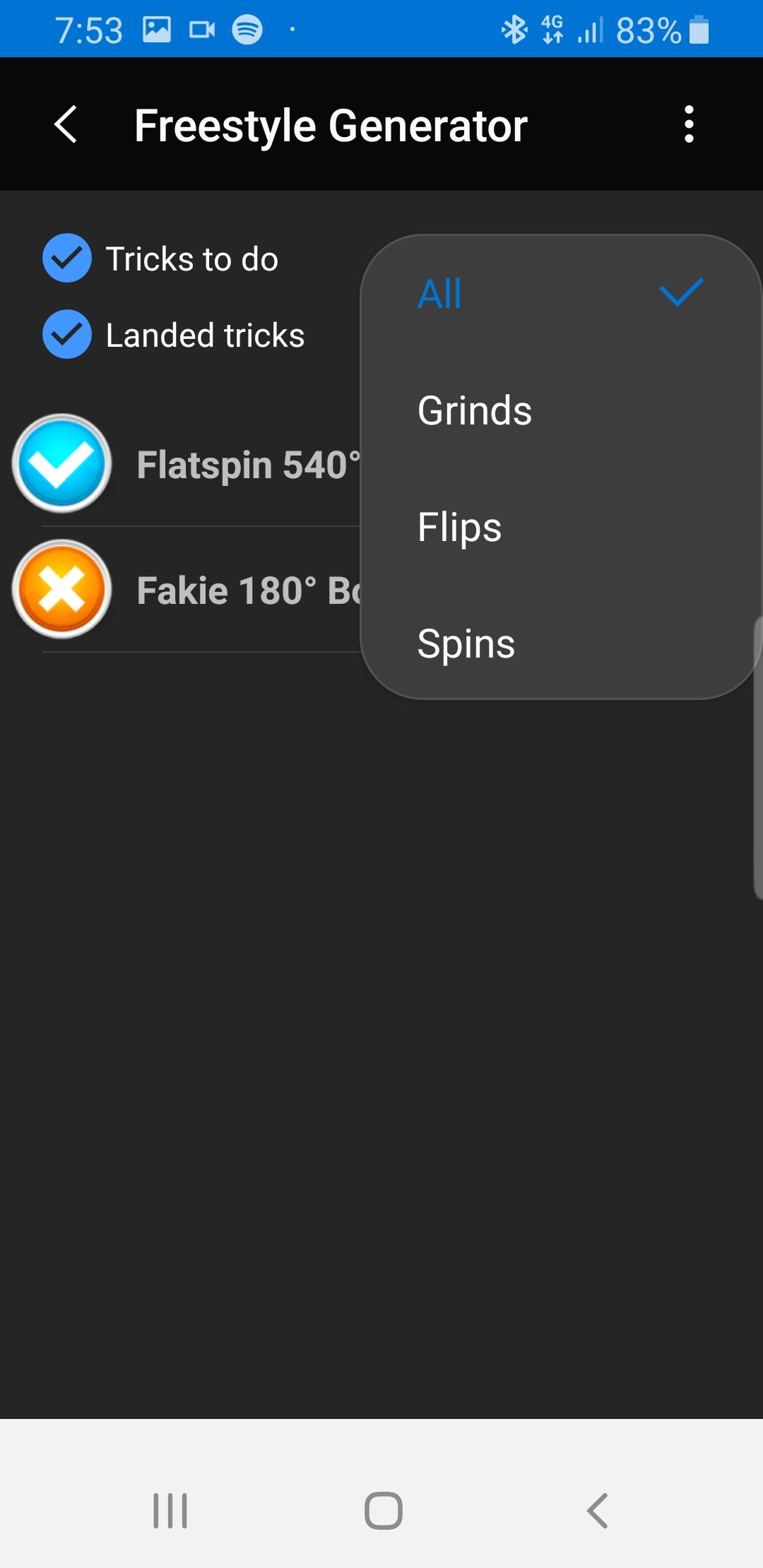Go back from Freestyle Generator
The image size is (763, 1568).
pyautogui.click(x=66, y=125)
